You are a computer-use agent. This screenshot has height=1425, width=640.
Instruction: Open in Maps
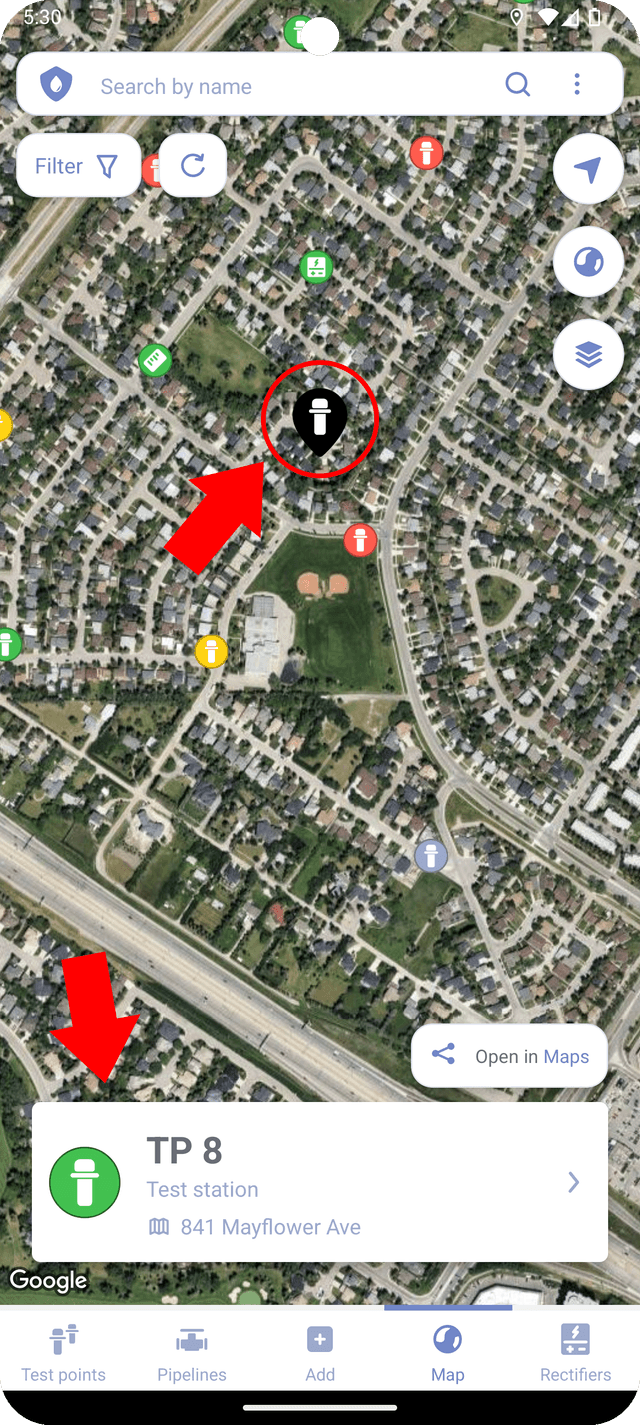point(510,1056)
